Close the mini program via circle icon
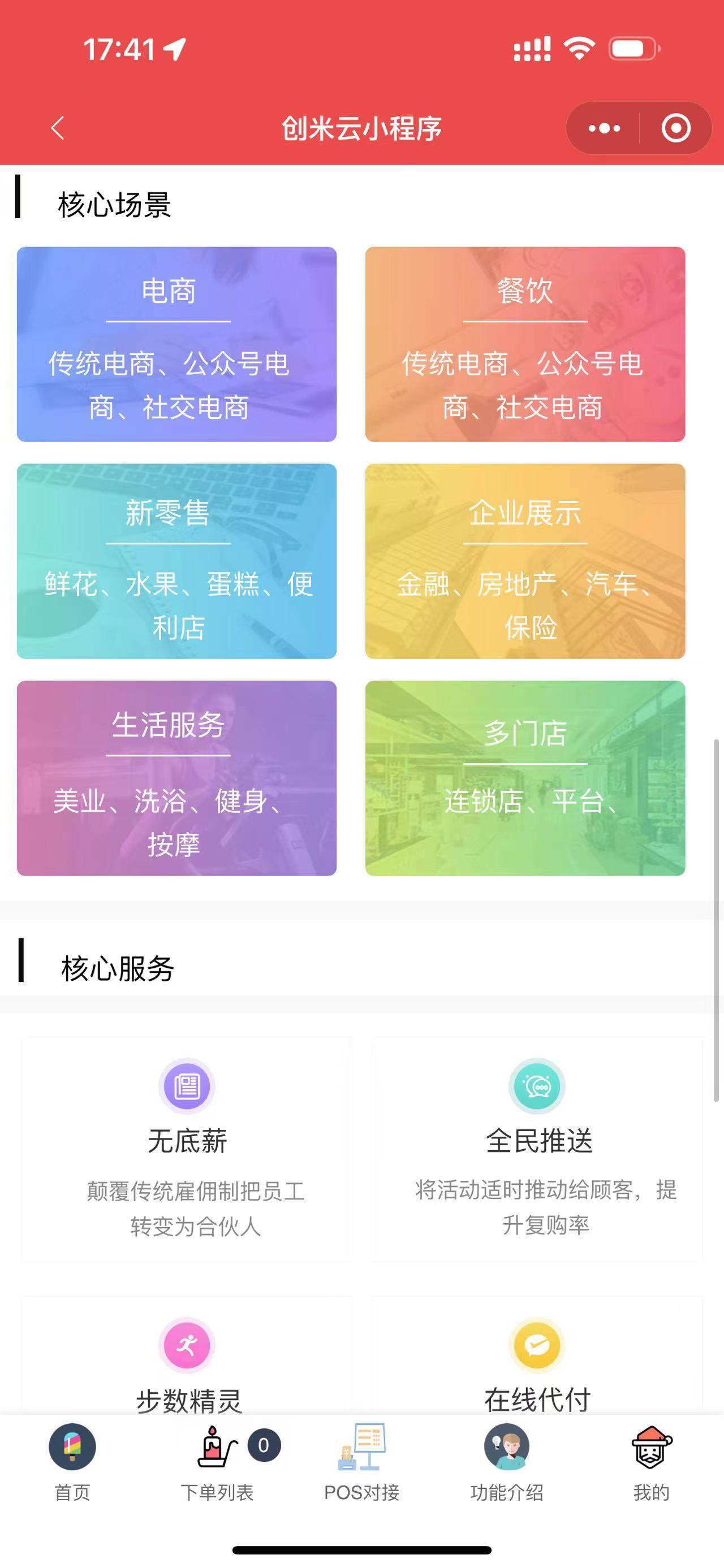The image size is (724, 1568). coord(676,128)
